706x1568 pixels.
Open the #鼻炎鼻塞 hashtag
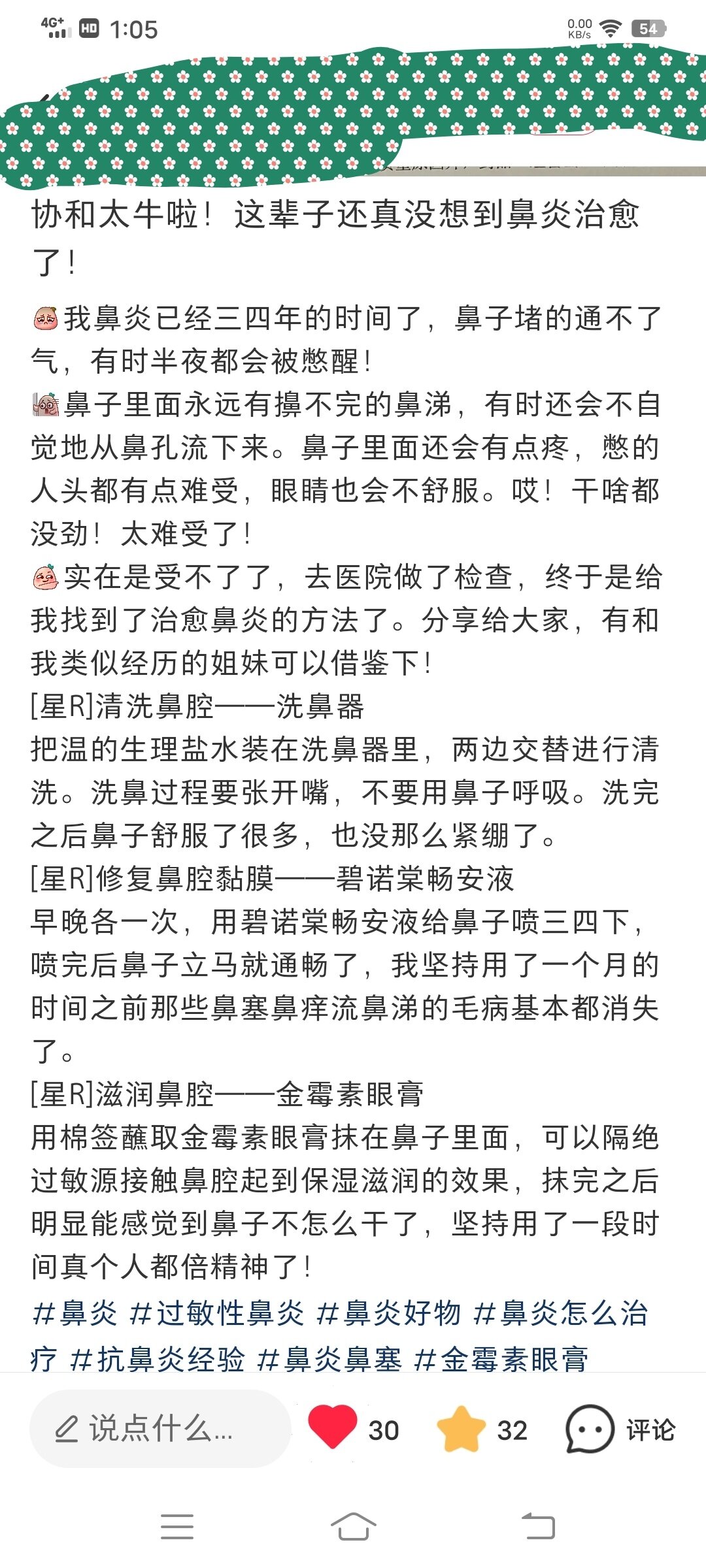tap(329, 1359)
